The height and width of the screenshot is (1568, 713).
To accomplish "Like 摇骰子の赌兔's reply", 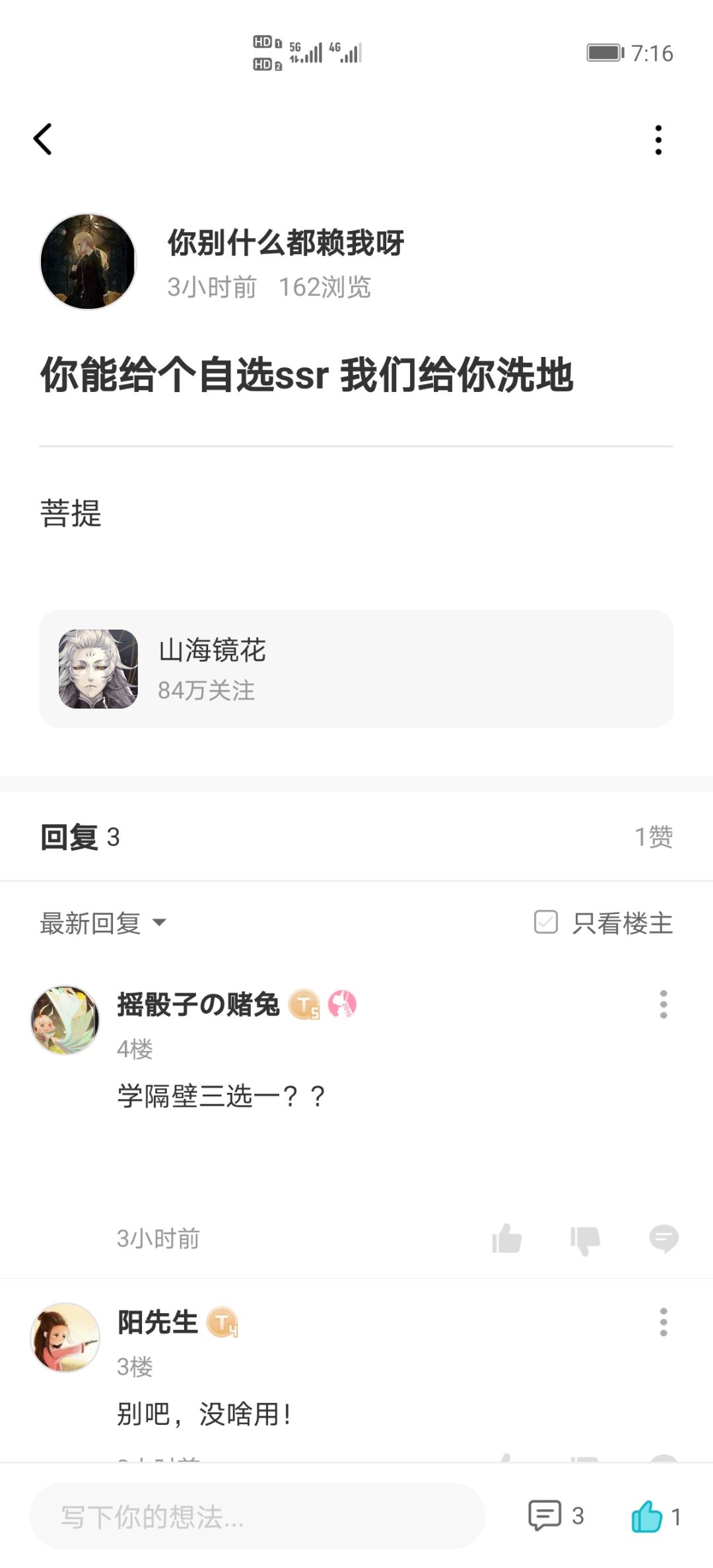I will 507,1238.
